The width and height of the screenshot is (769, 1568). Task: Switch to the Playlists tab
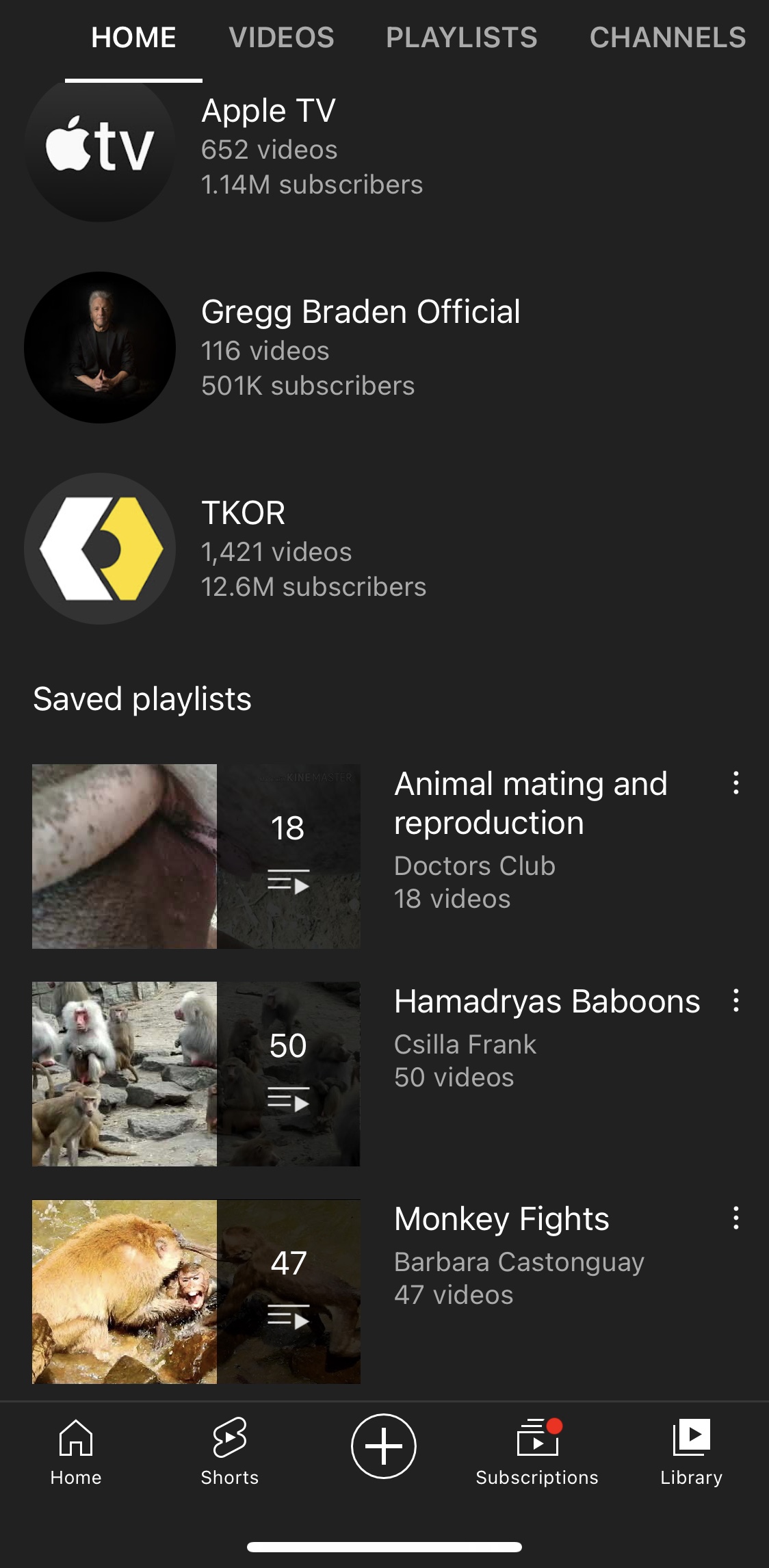click(461, 38)
